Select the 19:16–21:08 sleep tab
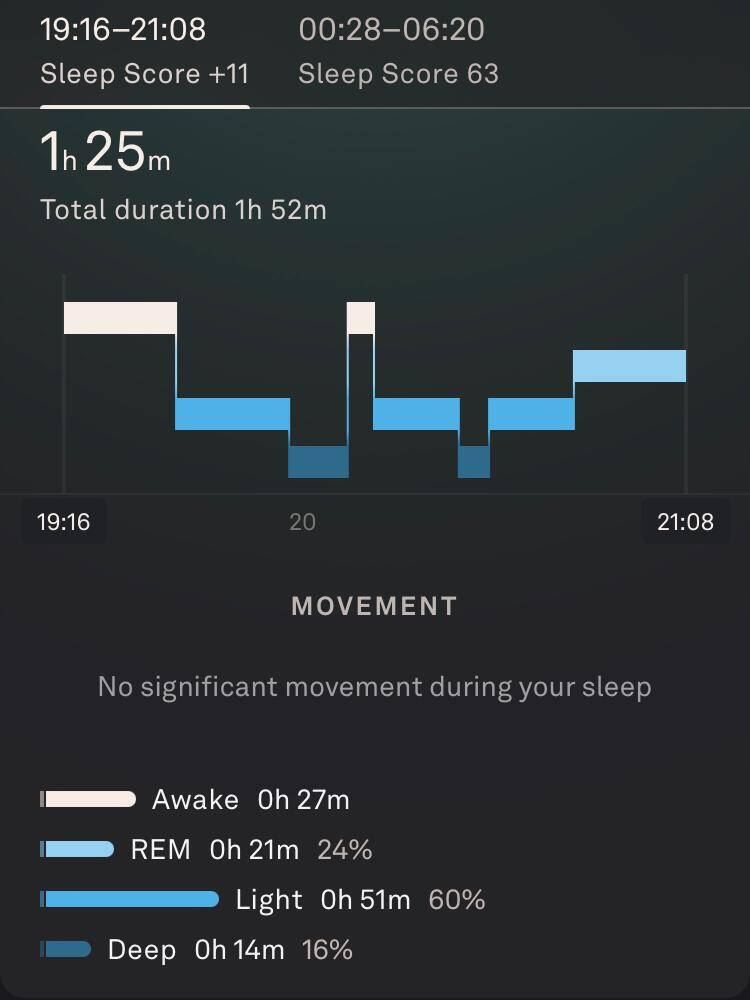Screen dimensions: 750x1000 tap(144, 51)
